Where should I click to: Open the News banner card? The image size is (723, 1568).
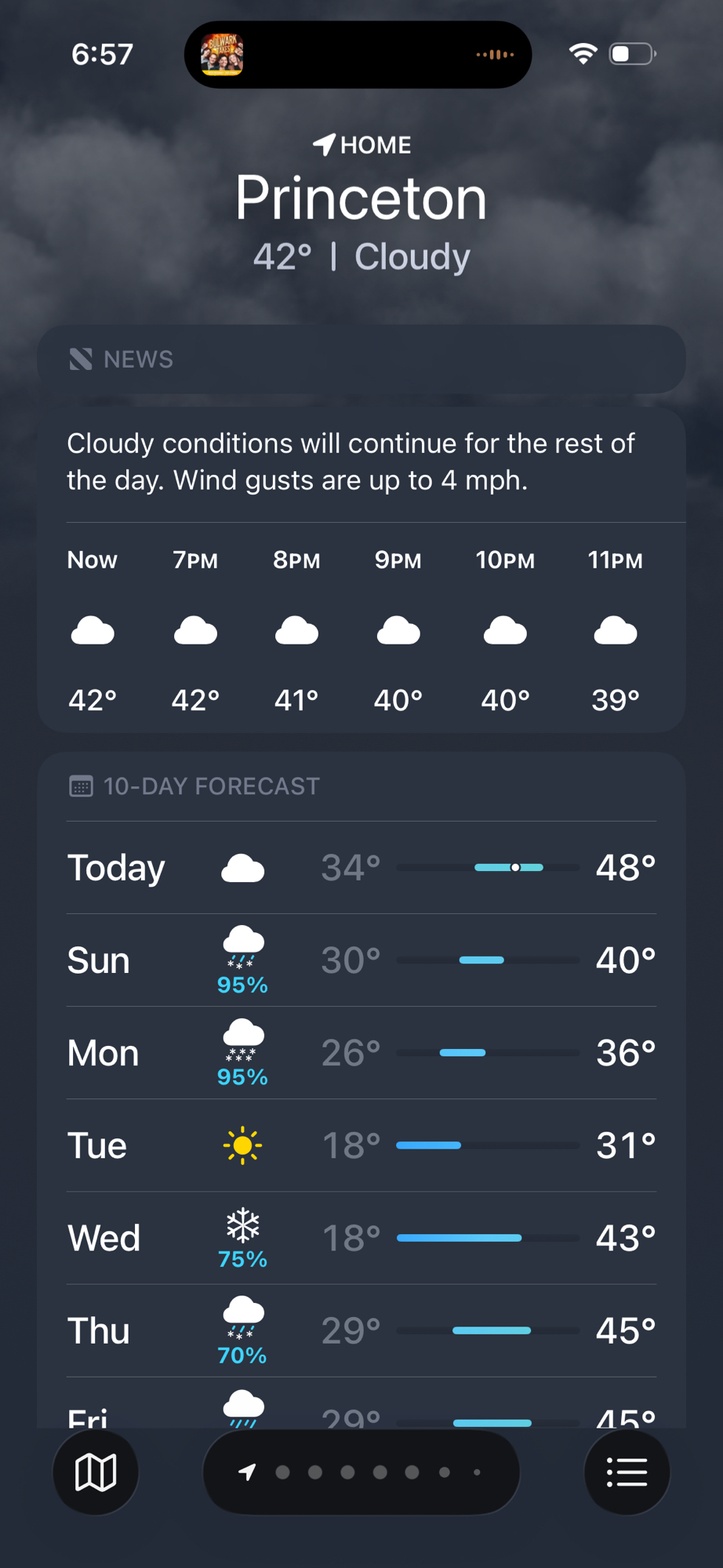(x=361, y=359)
